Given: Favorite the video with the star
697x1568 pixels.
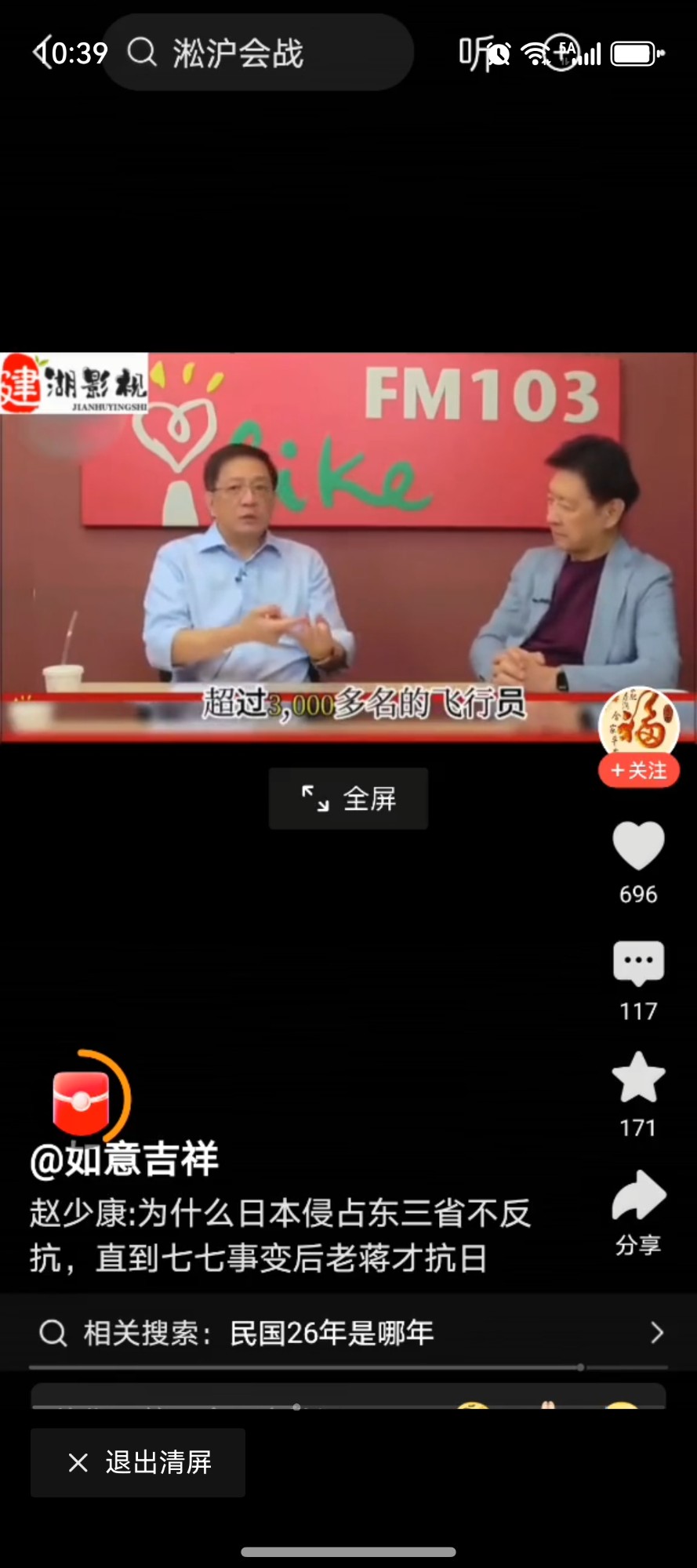Looking at the screenshot, I should pos(638,1078).
